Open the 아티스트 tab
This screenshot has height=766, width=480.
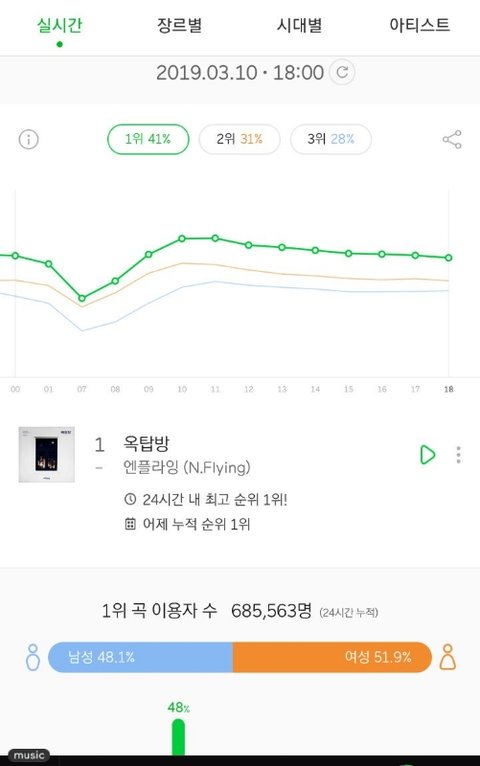[419, 25]
